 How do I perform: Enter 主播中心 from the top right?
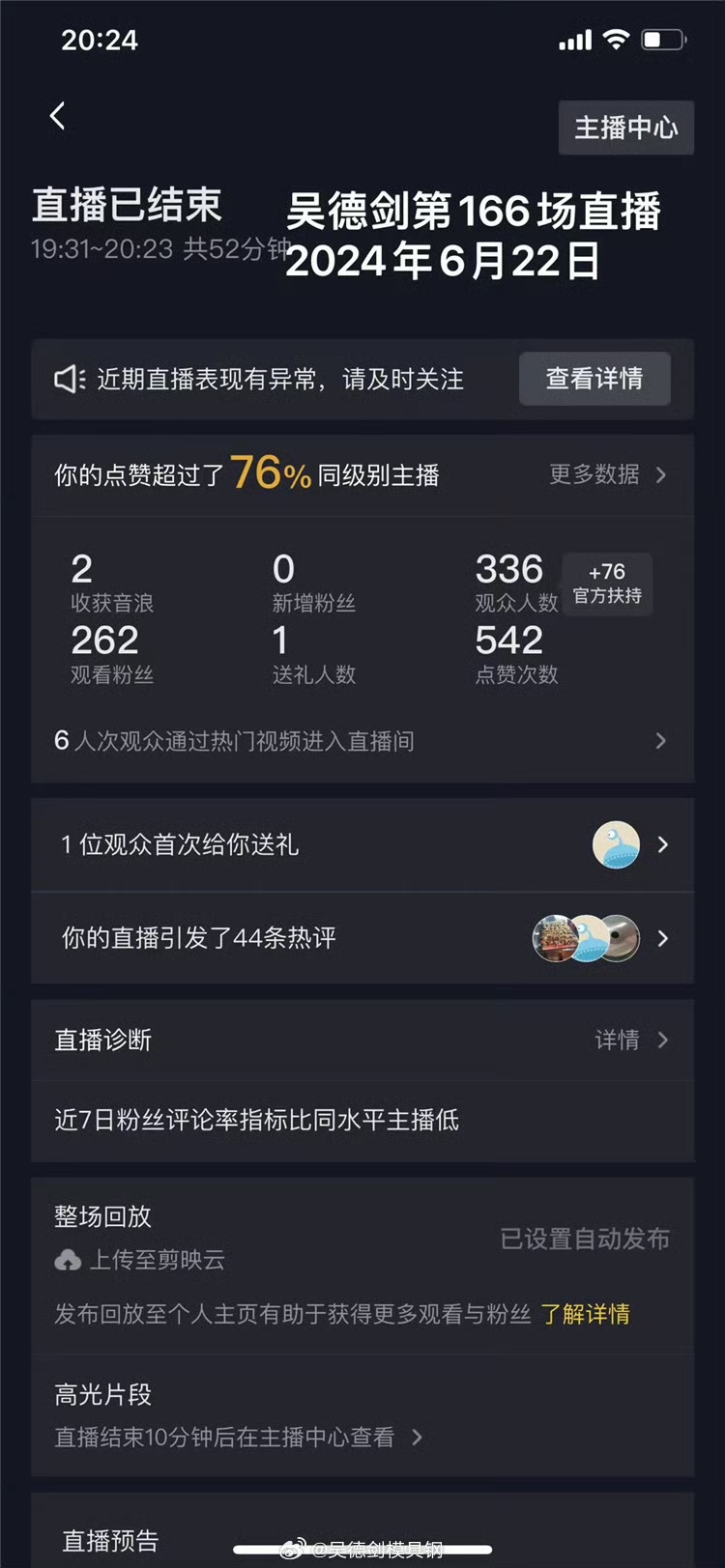626,128
